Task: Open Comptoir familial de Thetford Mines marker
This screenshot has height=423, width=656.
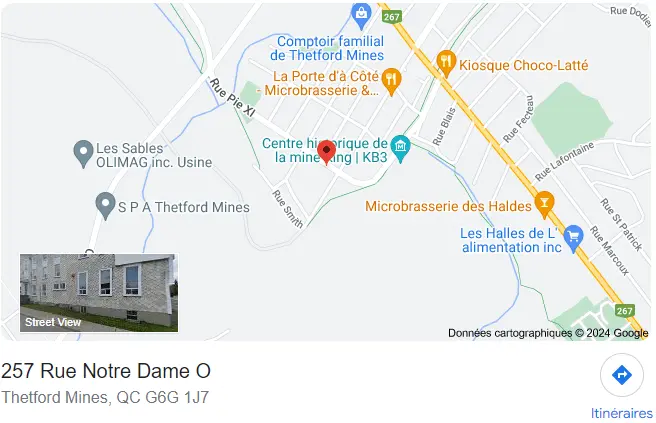Action: click(x=361, y=14)
